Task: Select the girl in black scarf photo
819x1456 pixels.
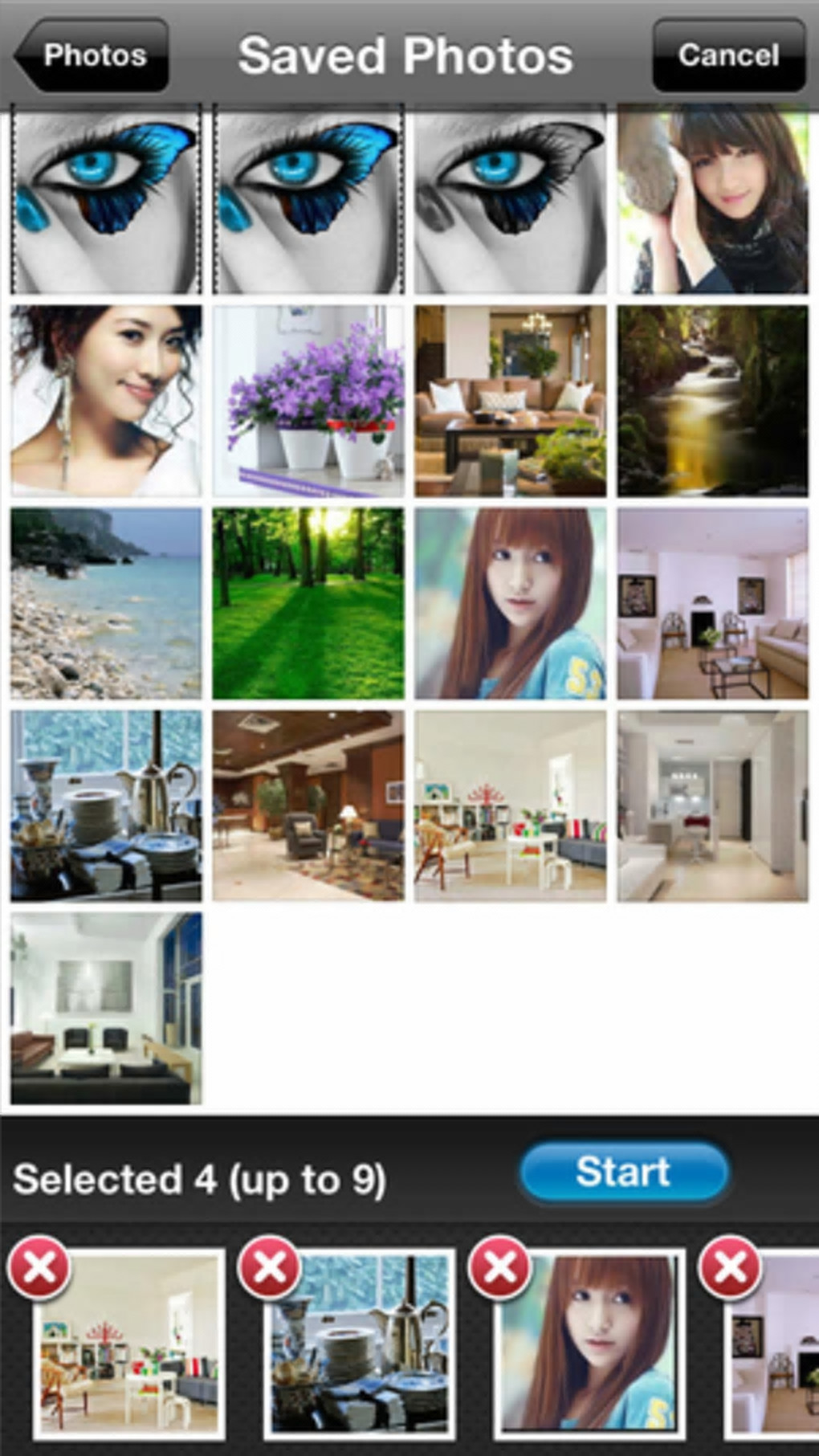Action: click(x=713, y=202)
